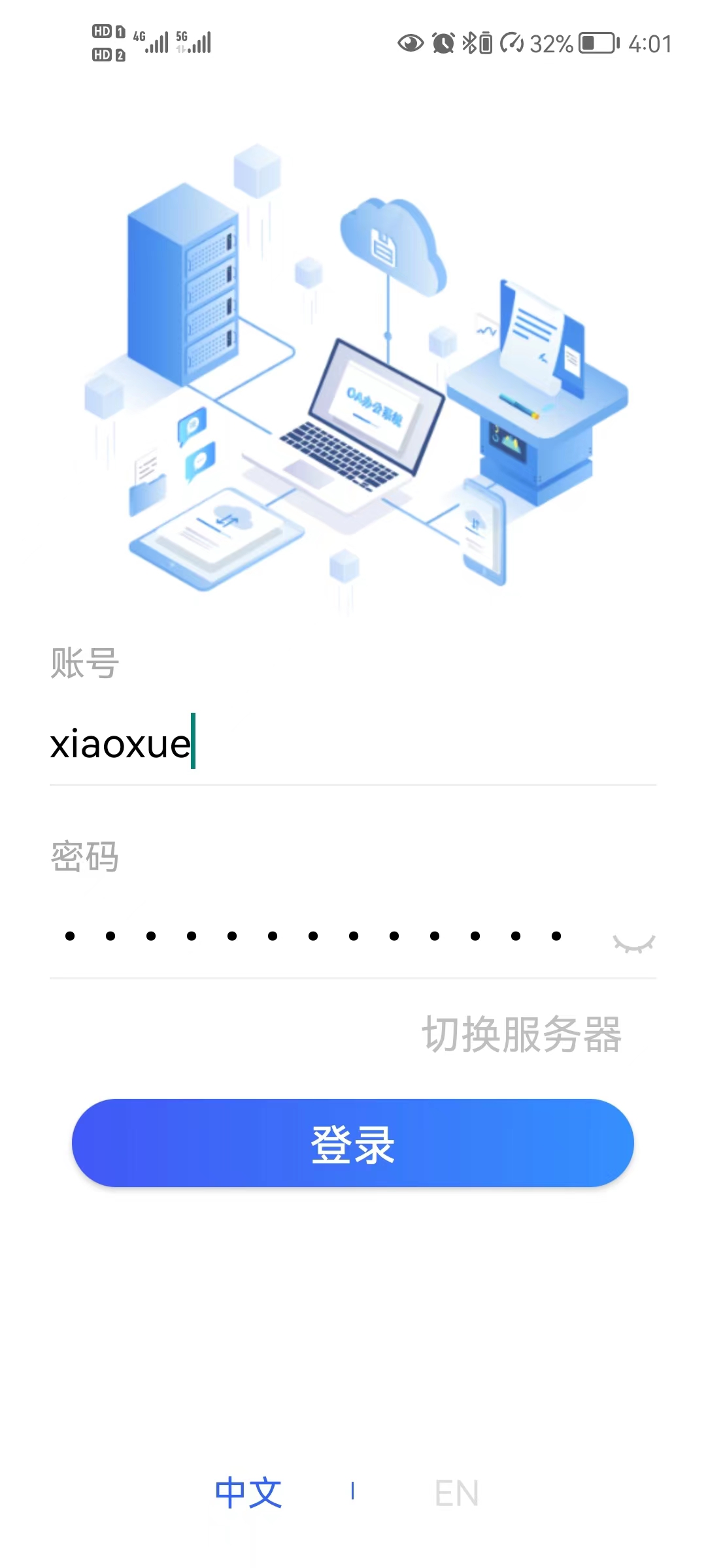
Task: Show the hidden password with eye icon
Action: [633, 943]
